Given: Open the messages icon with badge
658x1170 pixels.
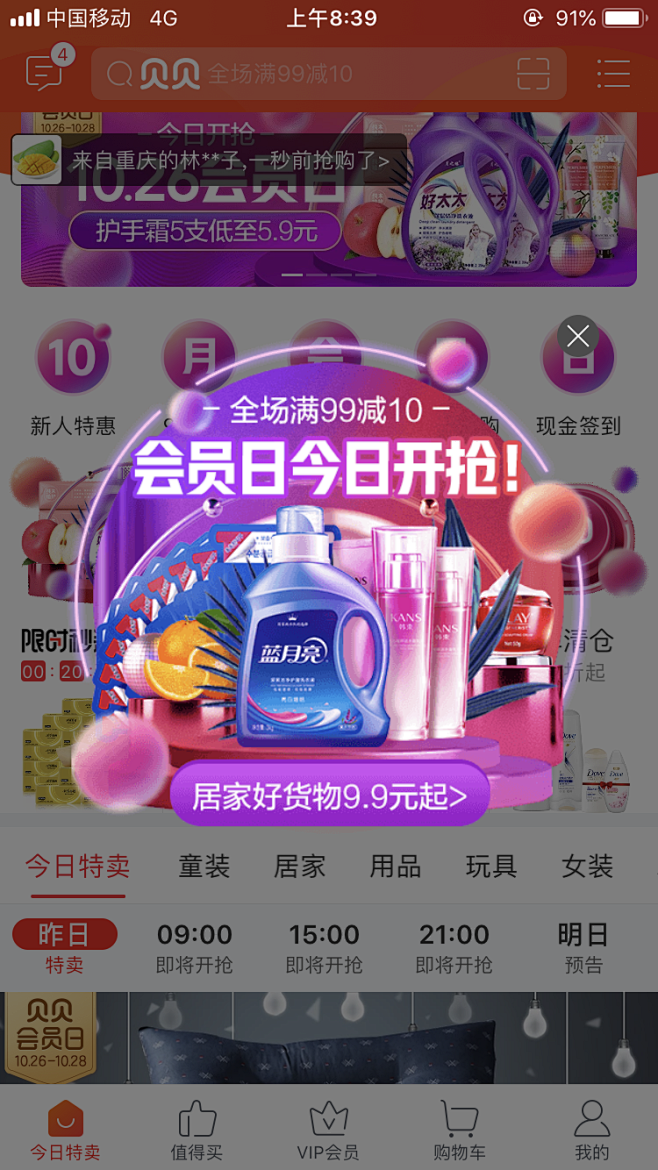Looking at the screenshot, I should click(x=45, y=72).
